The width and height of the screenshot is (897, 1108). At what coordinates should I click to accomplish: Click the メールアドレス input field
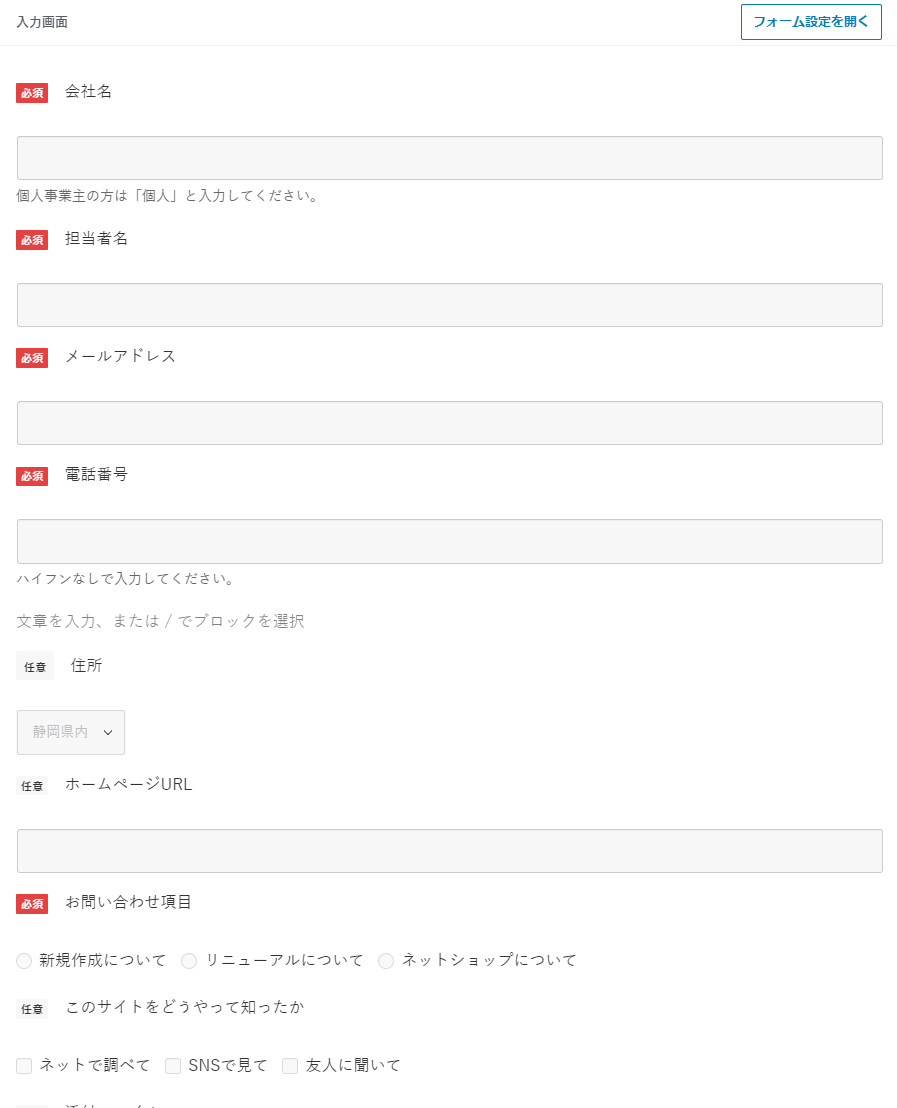click(x=449, y=422)
